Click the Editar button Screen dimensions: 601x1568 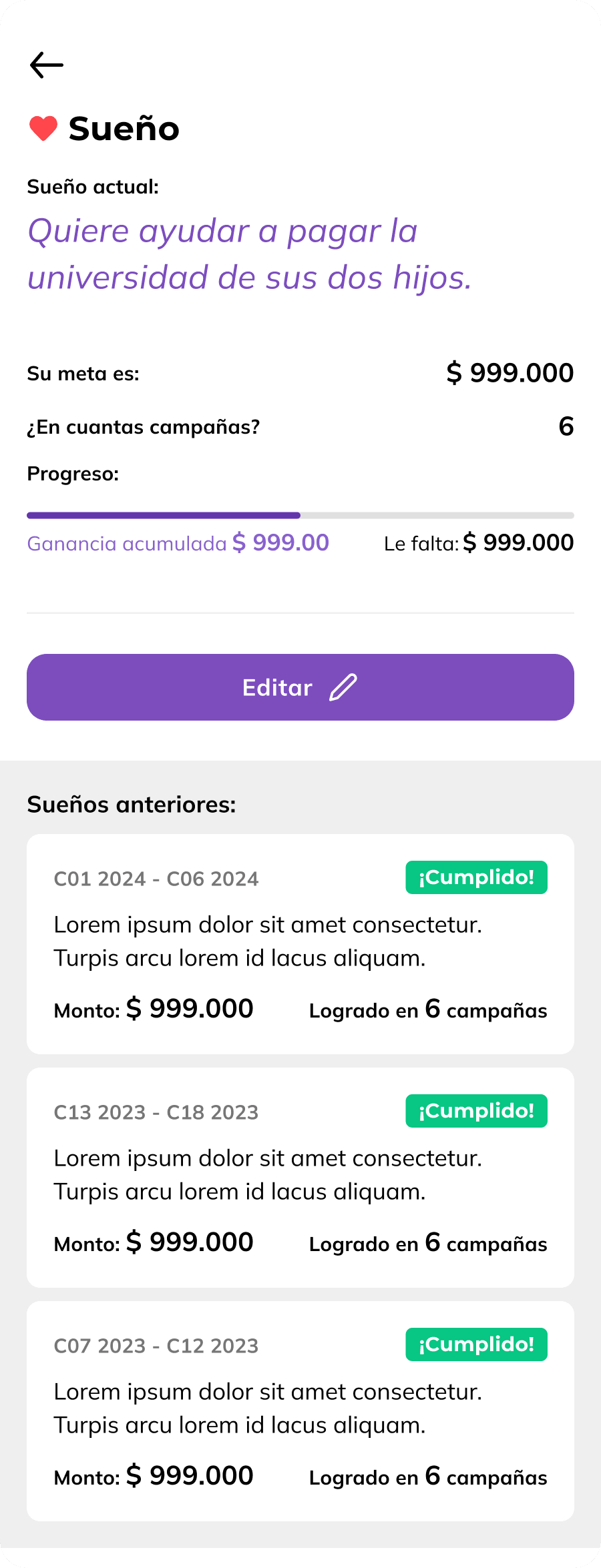pyautogui.click(x=300, y=687)
